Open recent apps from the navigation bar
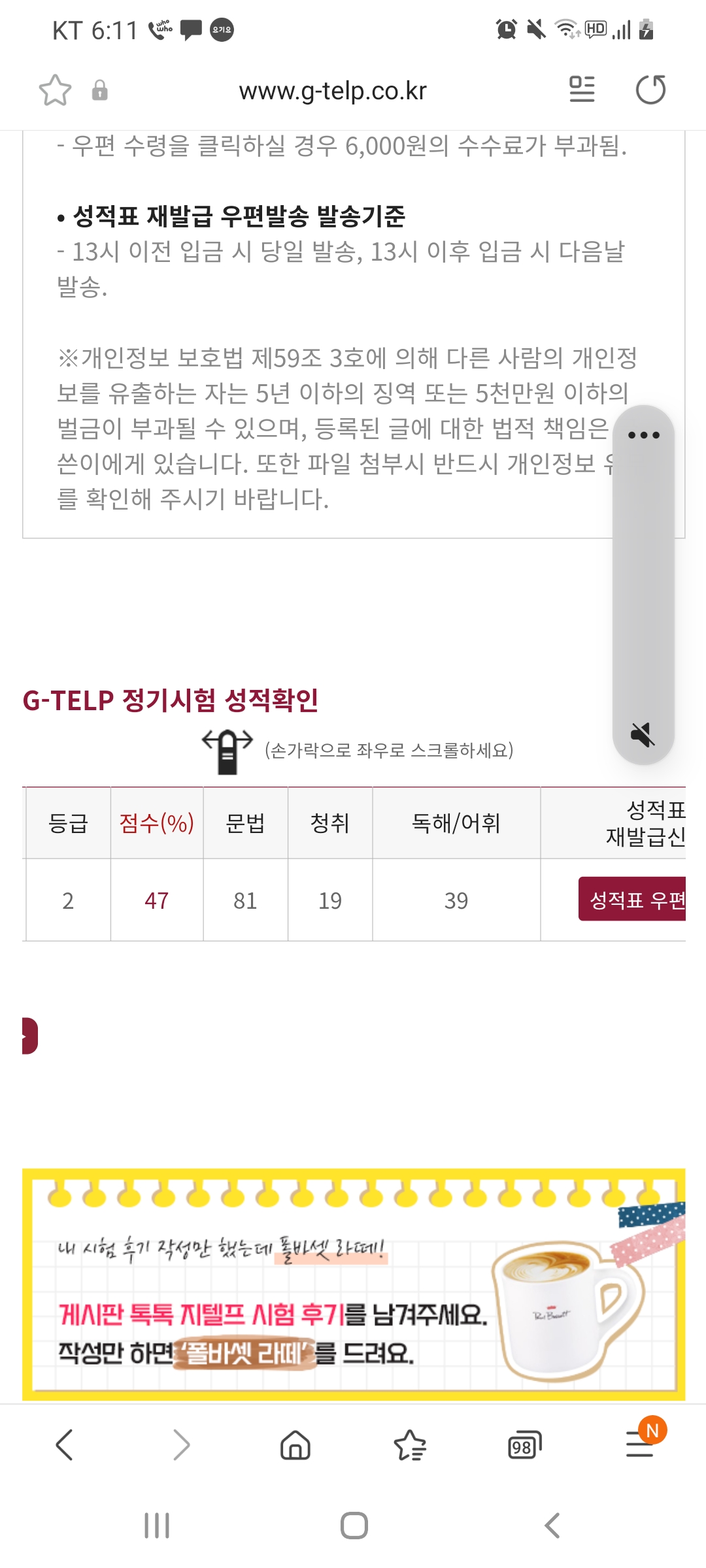 point(157,1526)
